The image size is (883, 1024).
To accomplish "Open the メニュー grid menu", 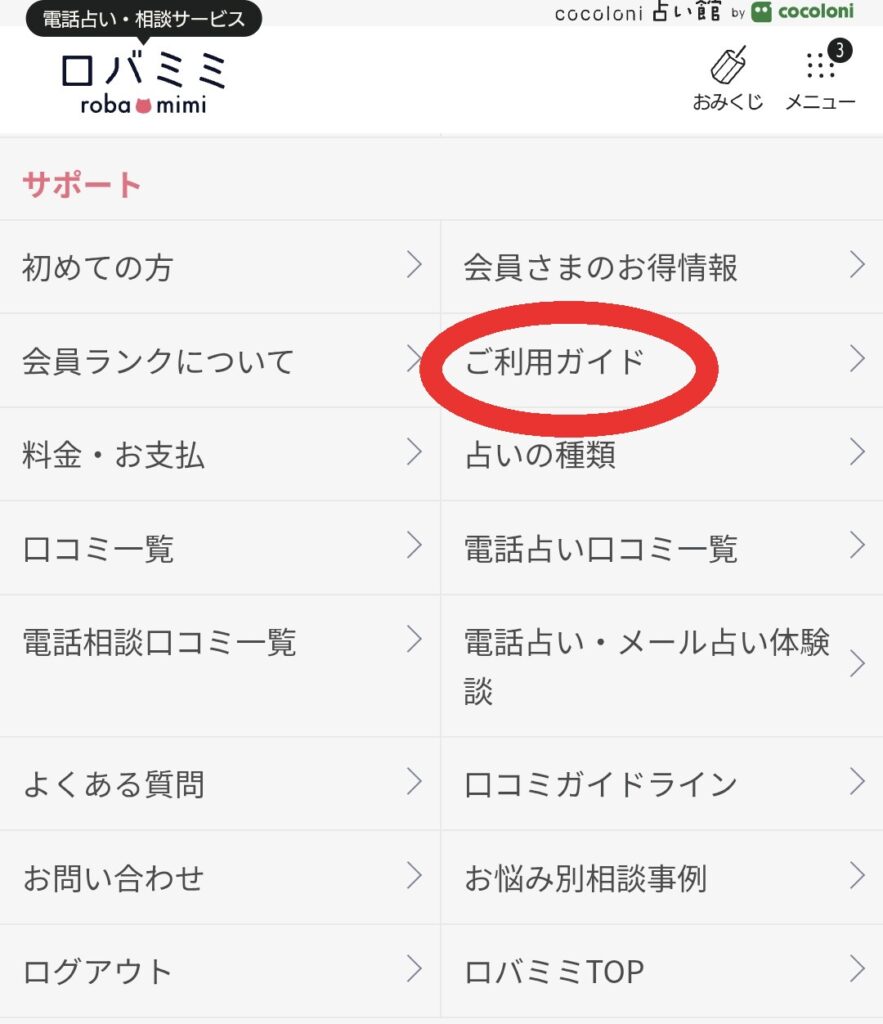I will 820,78.
